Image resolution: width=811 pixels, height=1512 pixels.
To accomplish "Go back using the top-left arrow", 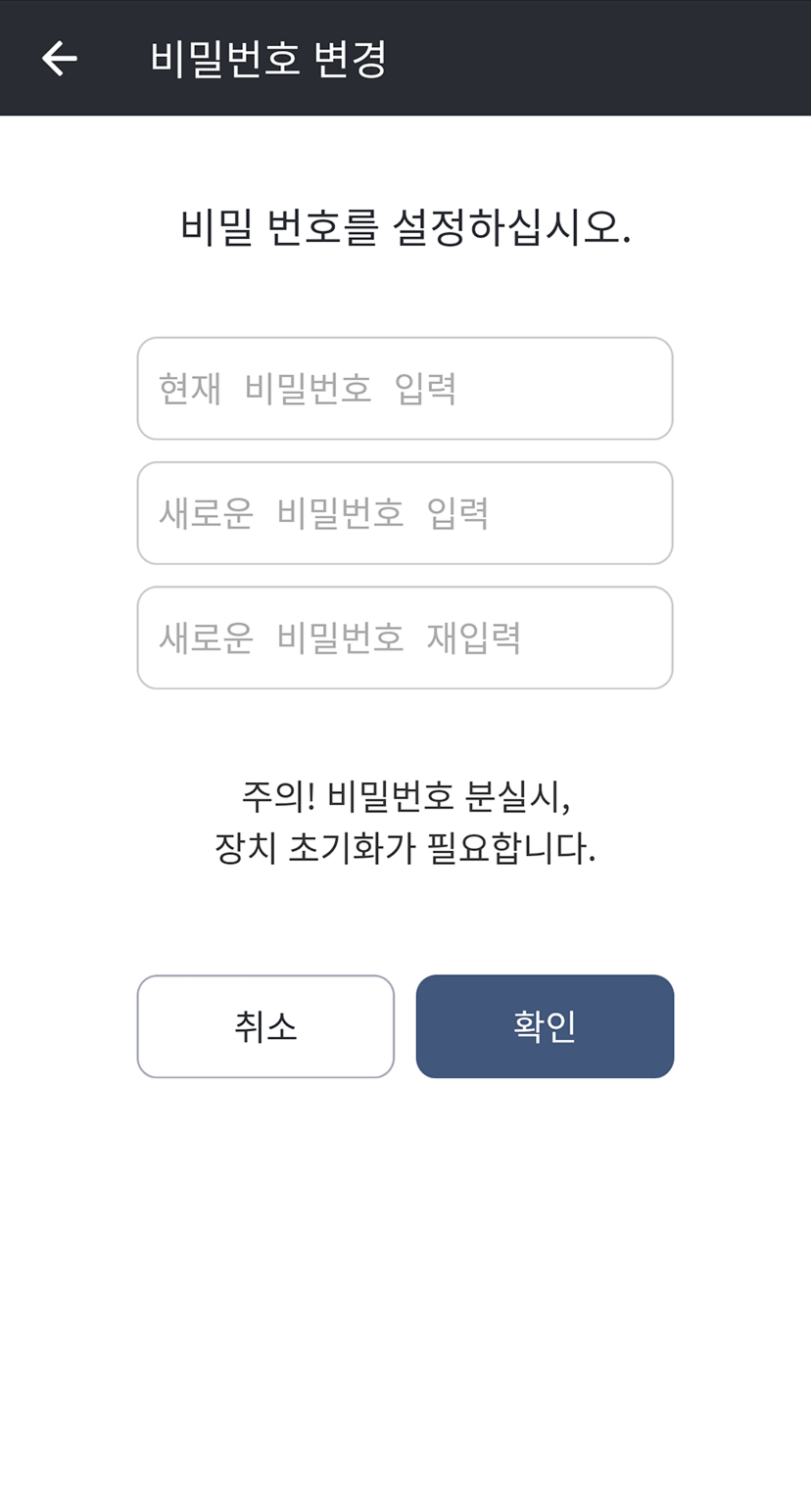I will point(59,59).
